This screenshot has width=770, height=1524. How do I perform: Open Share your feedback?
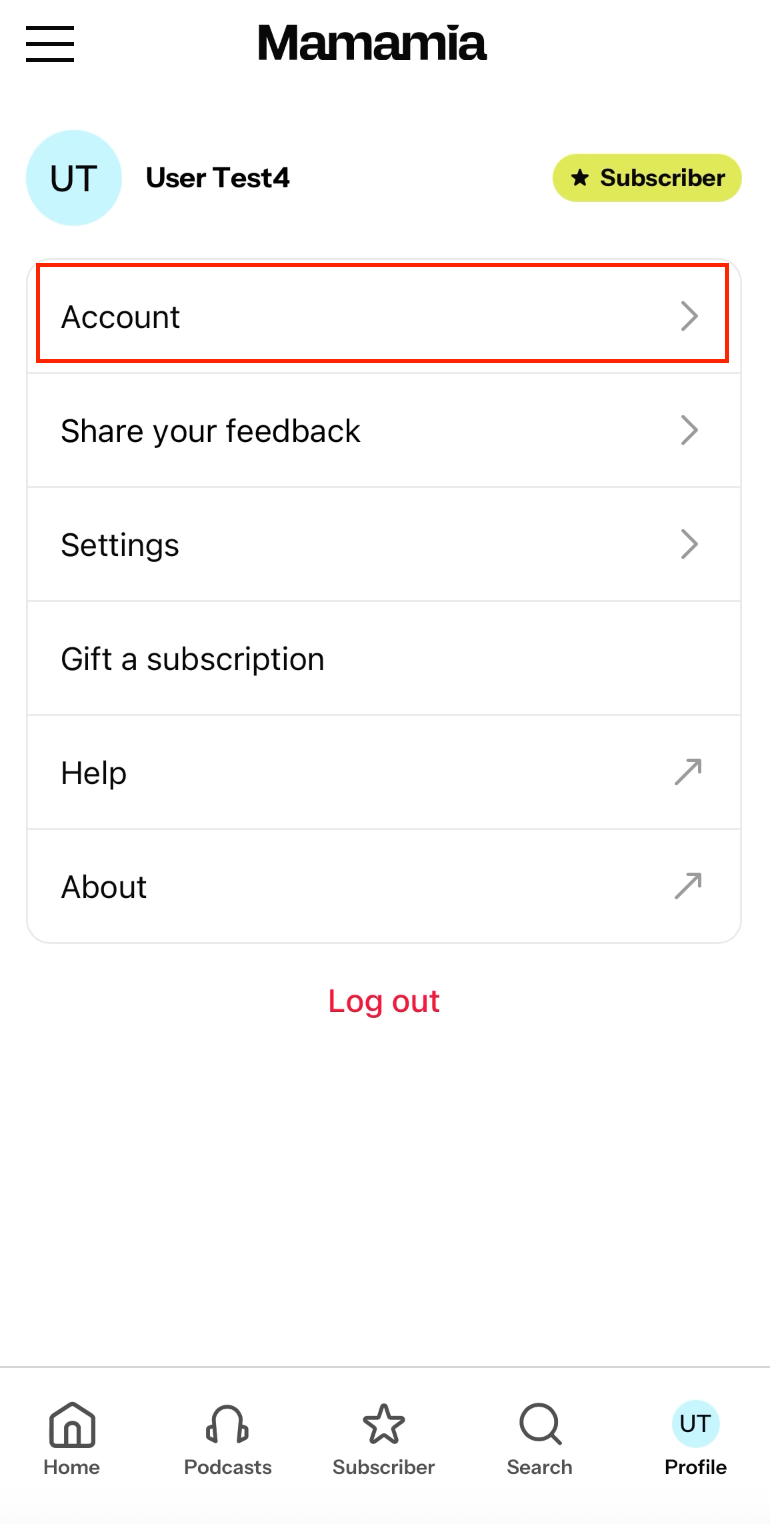click(x=382, y=431)
